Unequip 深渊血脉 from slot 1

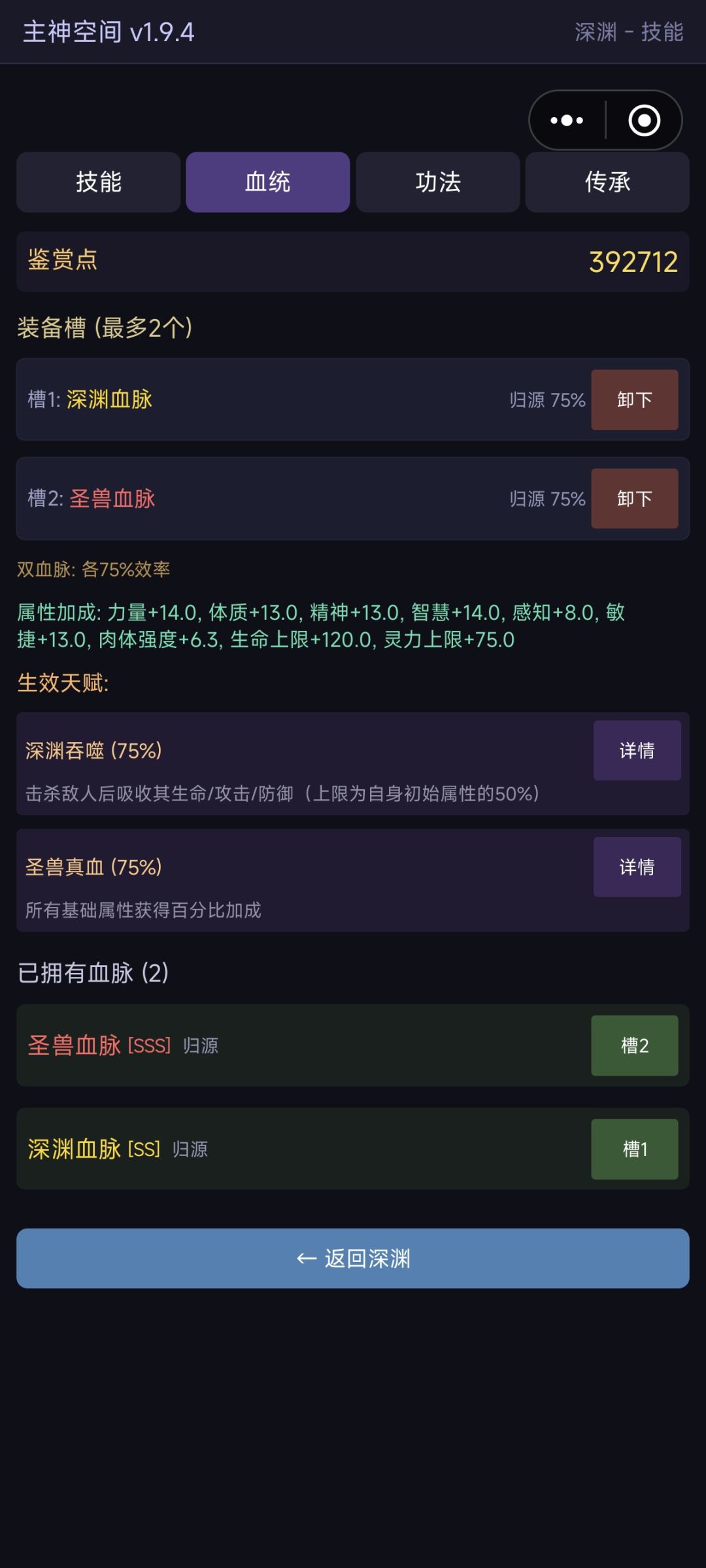(x=634, y=400)
